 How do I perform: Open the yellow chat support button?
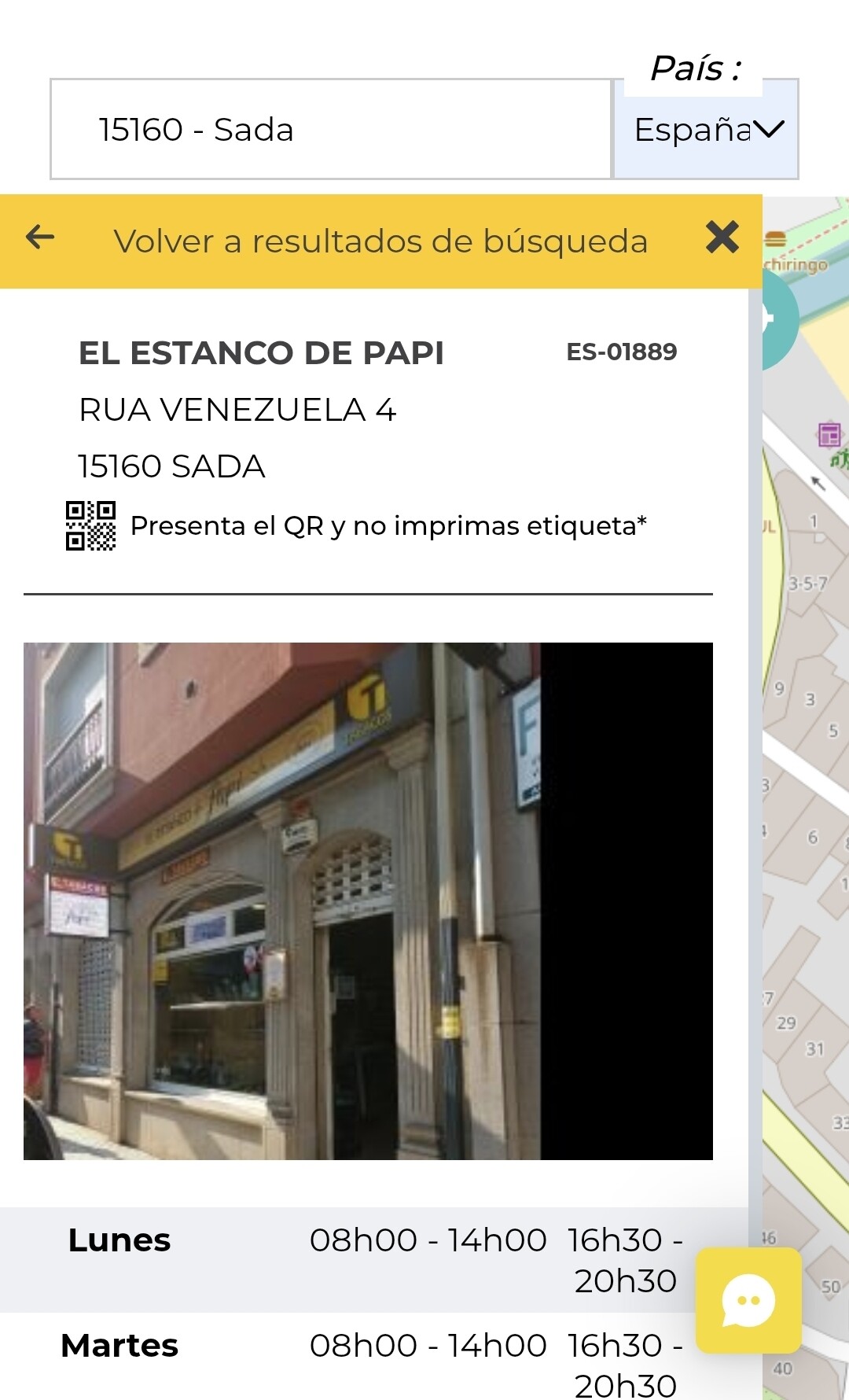coord(748,1299)
